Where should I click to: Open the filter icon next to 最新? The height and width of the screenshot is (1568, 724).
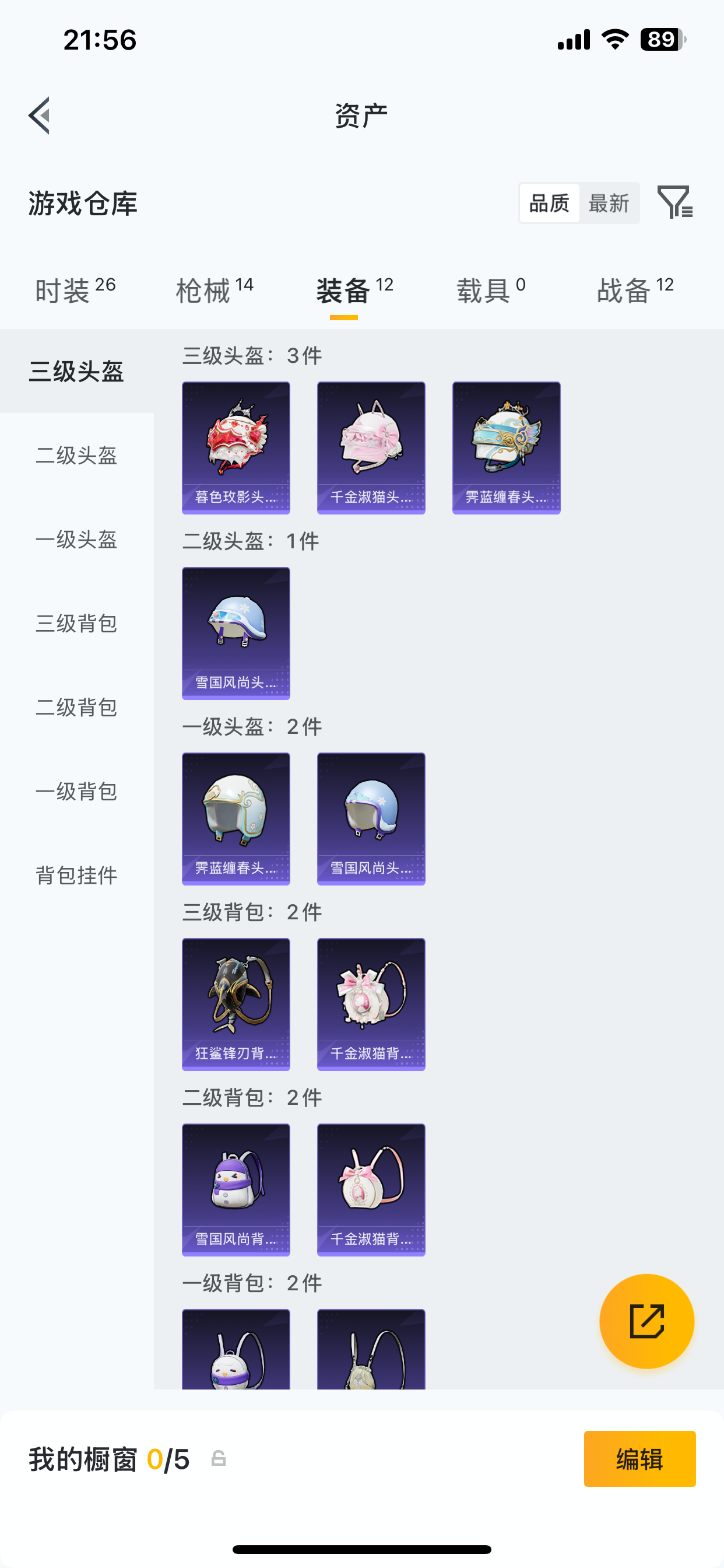tap(674, 202)
